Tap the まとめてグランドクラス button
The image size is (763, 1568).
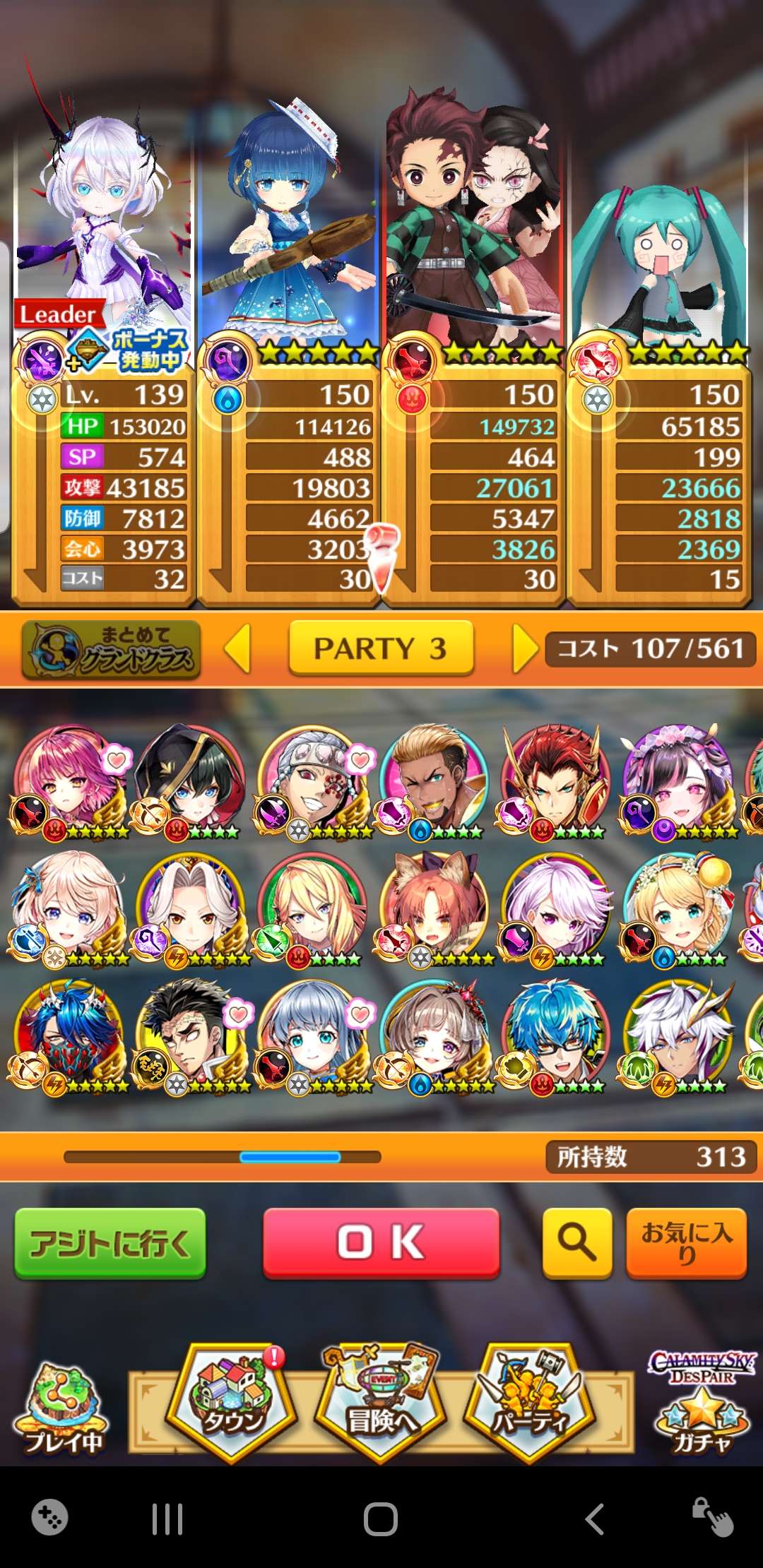tap(112, 649)
